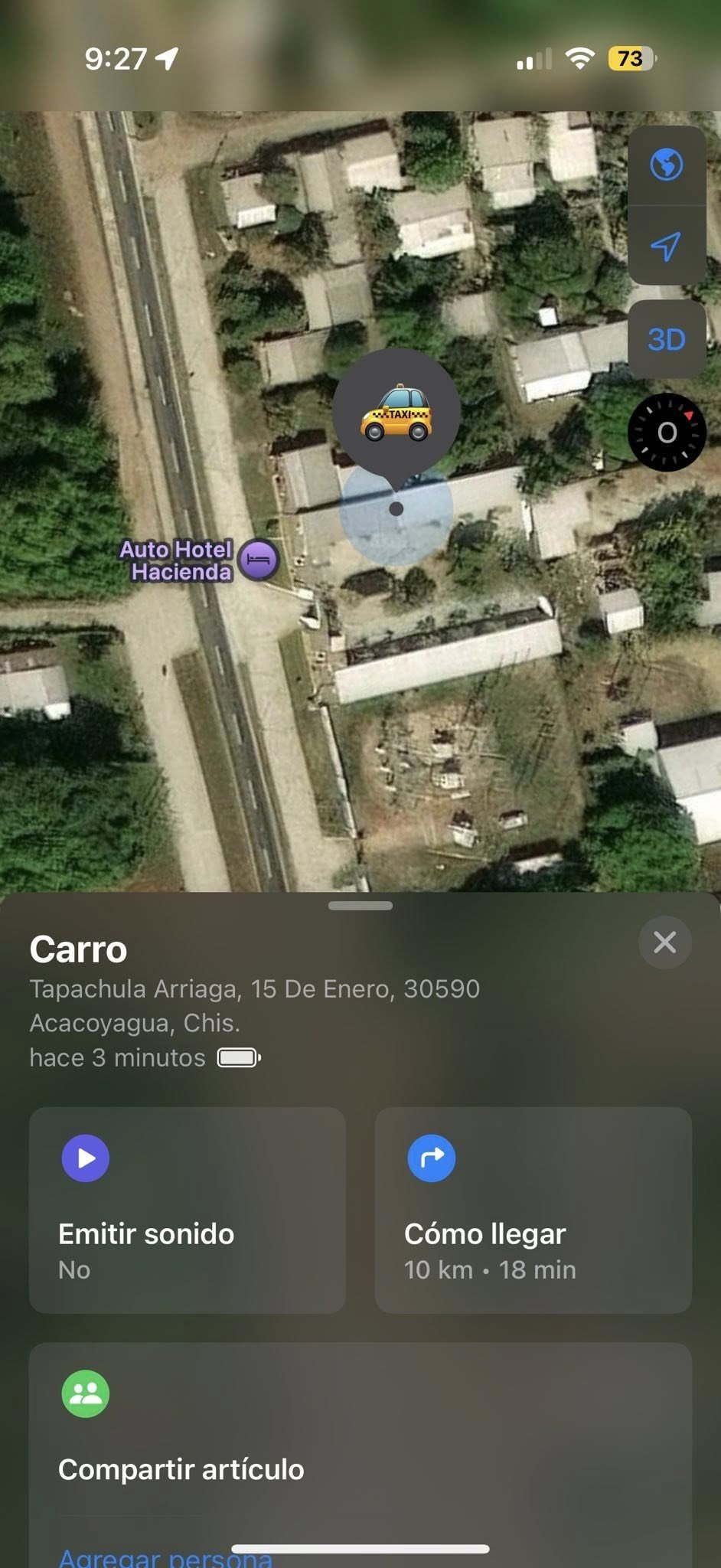Viewport: 721px width, 1568px height.
Task: Open the map type globe button
Action: point(666,165)
